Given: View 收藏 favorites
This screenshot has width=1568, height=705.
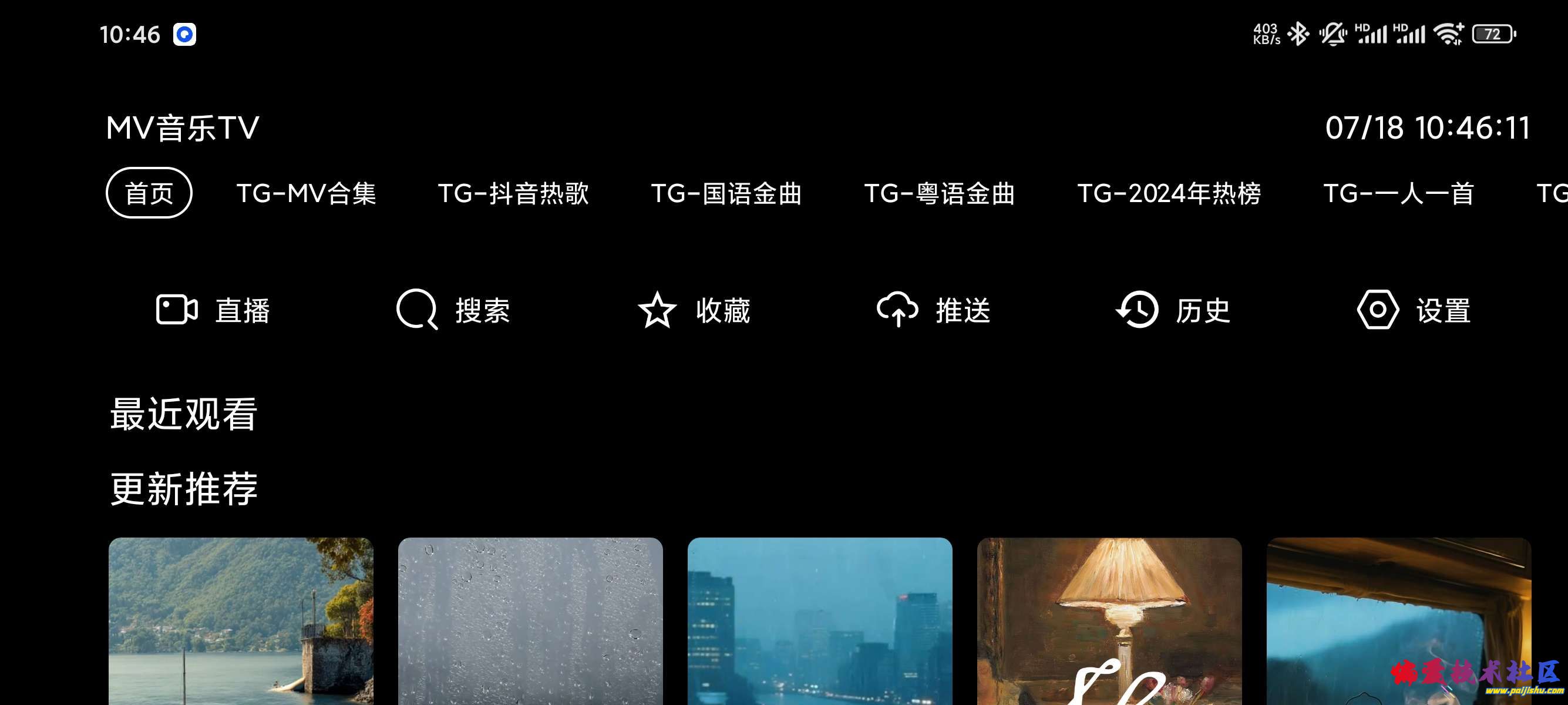Looking at the screenshot, I should (x=694, y=310).
